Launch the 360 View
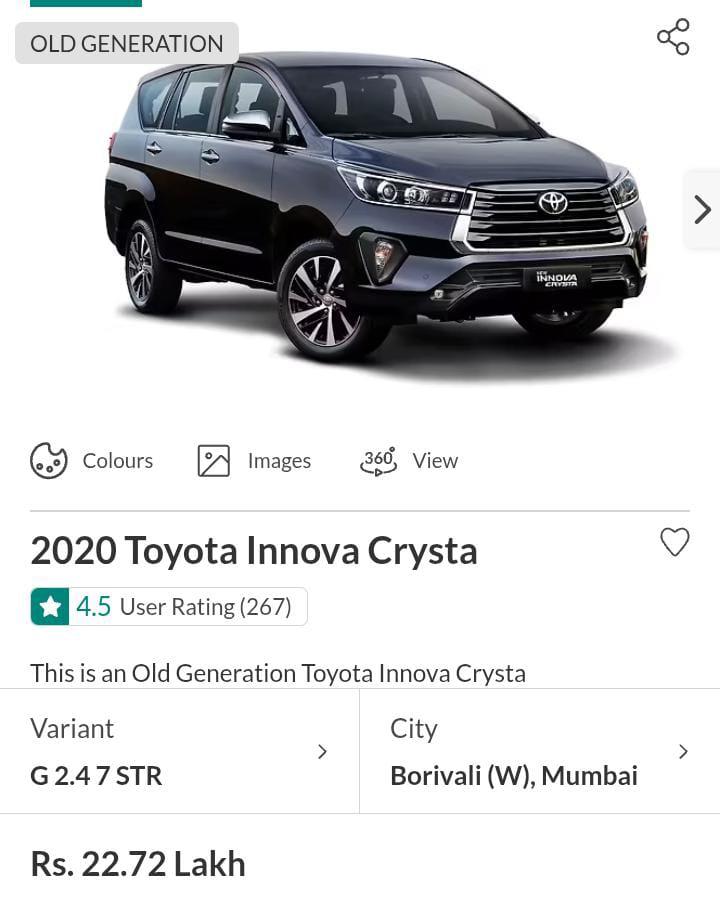720x898 pixels. [409, 461]
